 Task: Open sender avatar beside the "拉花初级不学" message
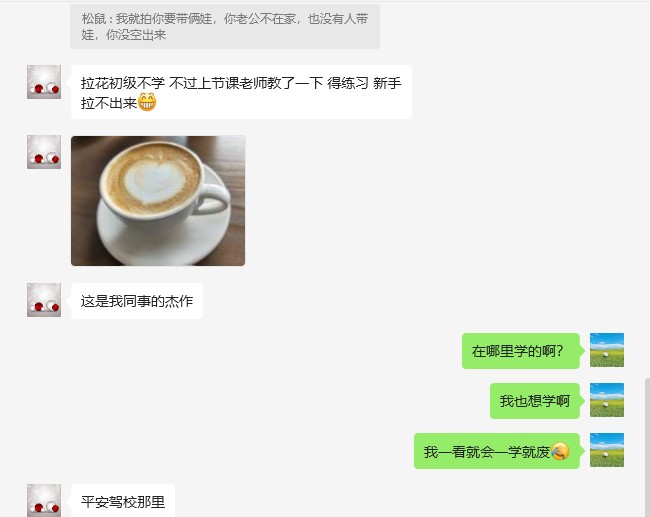[44, 82]
